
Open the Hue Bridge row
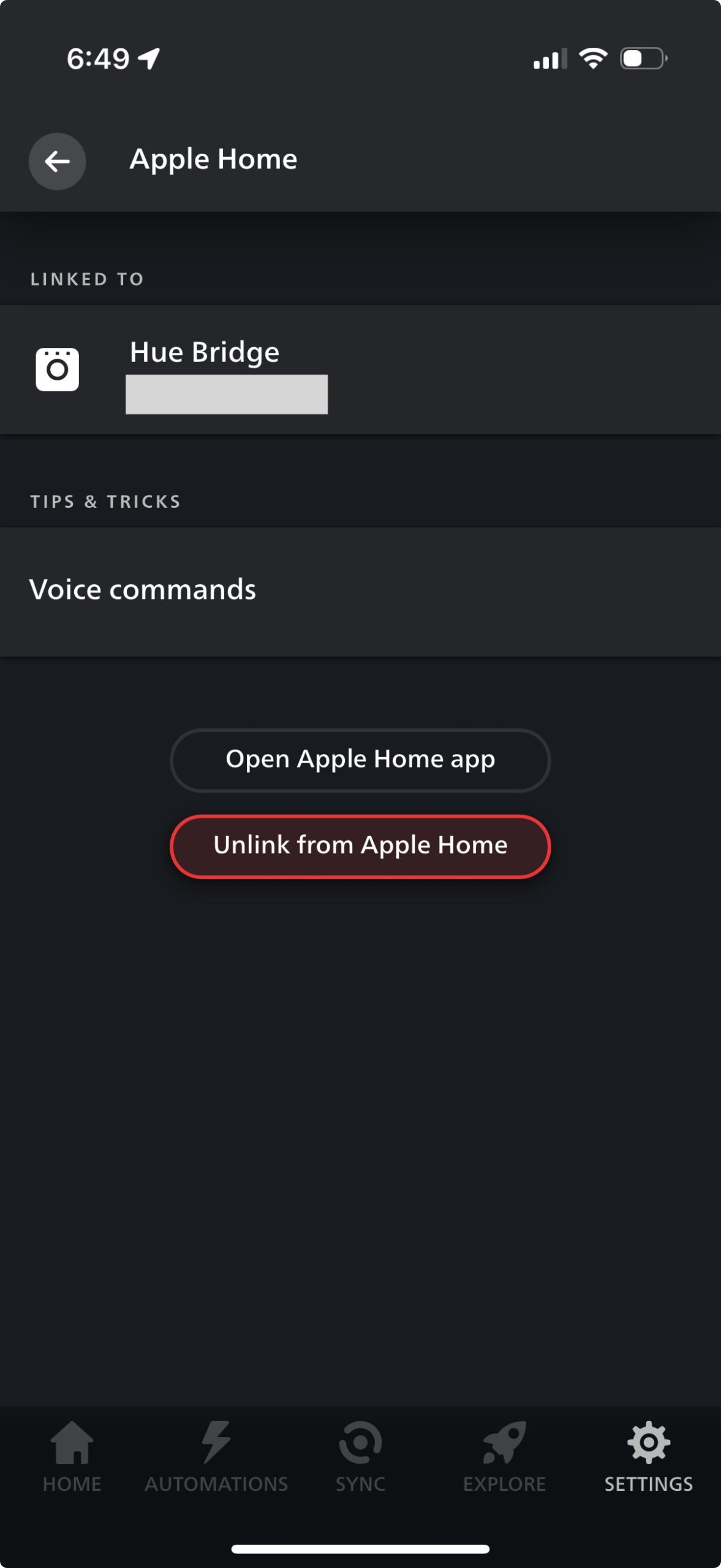(360, 370)
